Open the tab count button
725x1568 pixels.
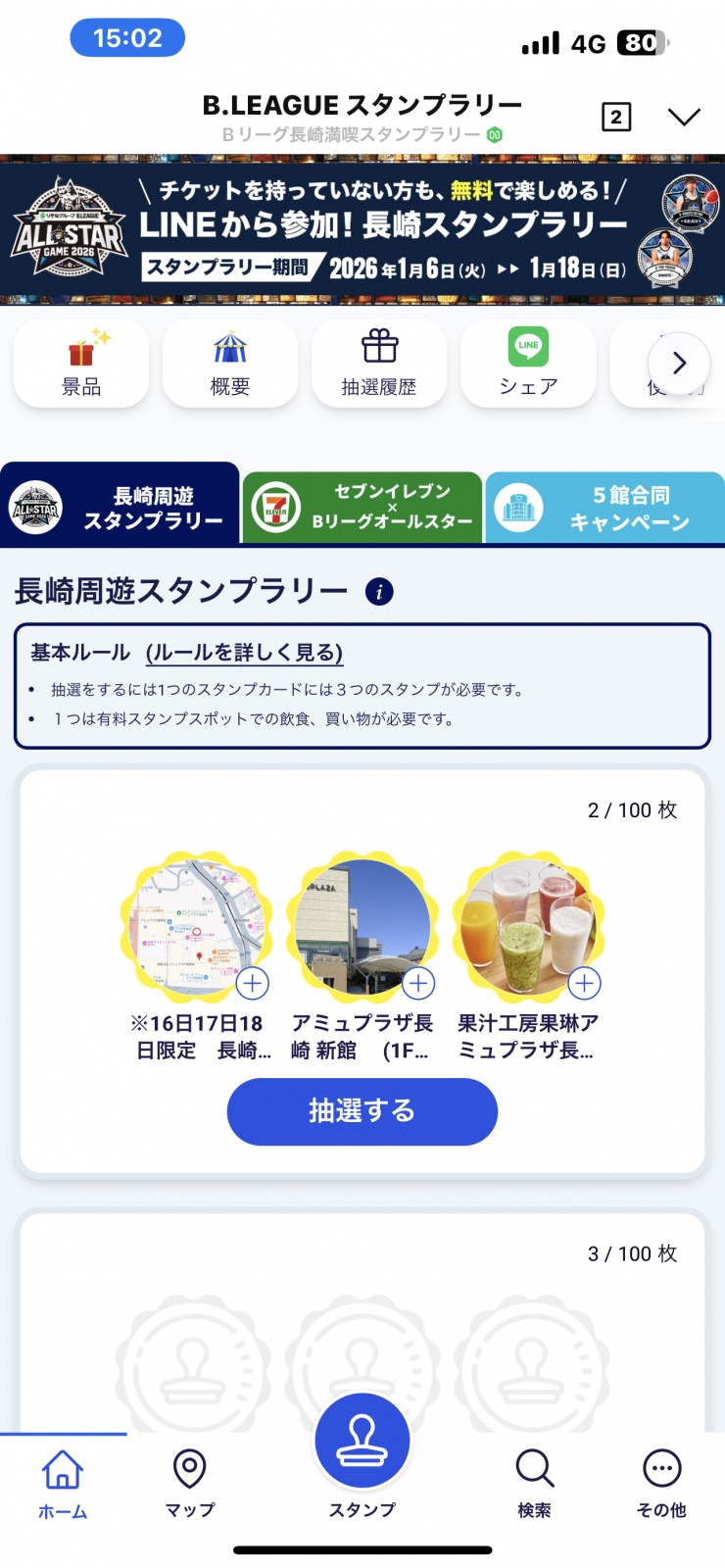pyautogui.click(x=615, y=118)
